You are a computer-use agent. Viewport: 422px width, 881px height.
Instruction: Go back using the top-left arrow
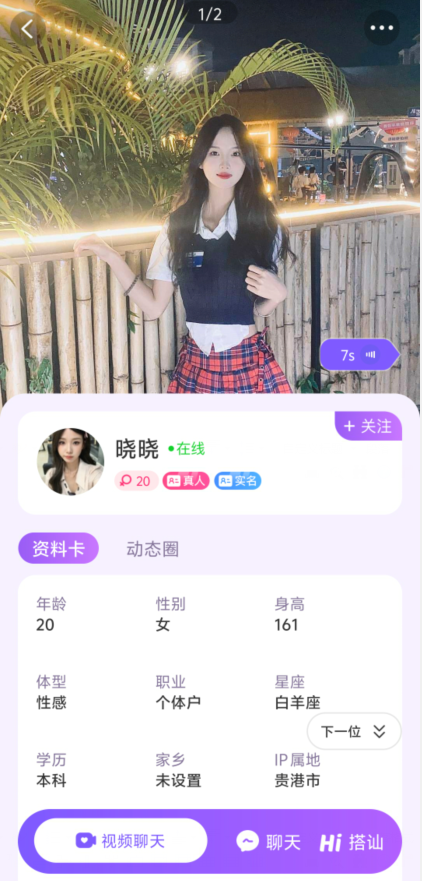point(27,28)
